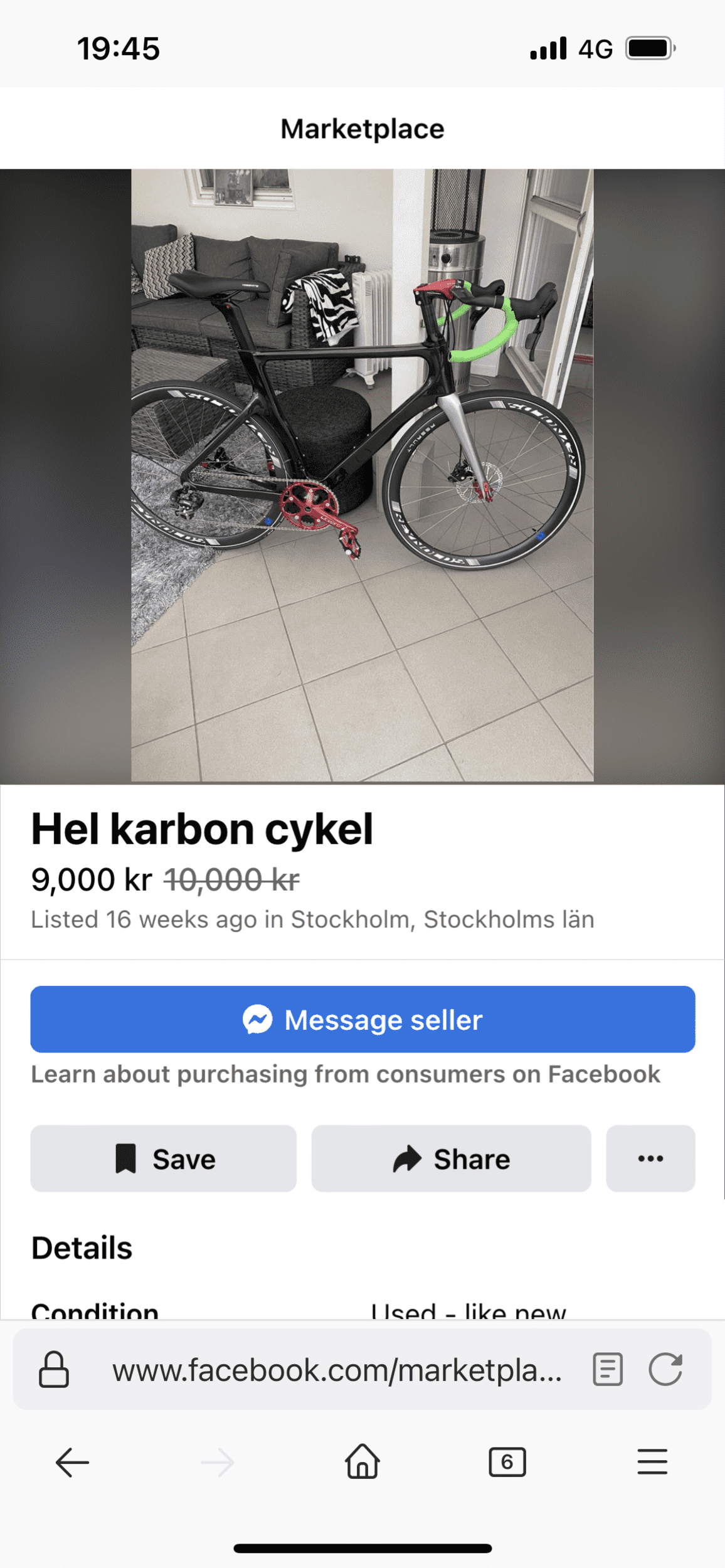Open the browser tabs overview
The height and width of the screenshot is (1568, 725).
click(507, 1463)
